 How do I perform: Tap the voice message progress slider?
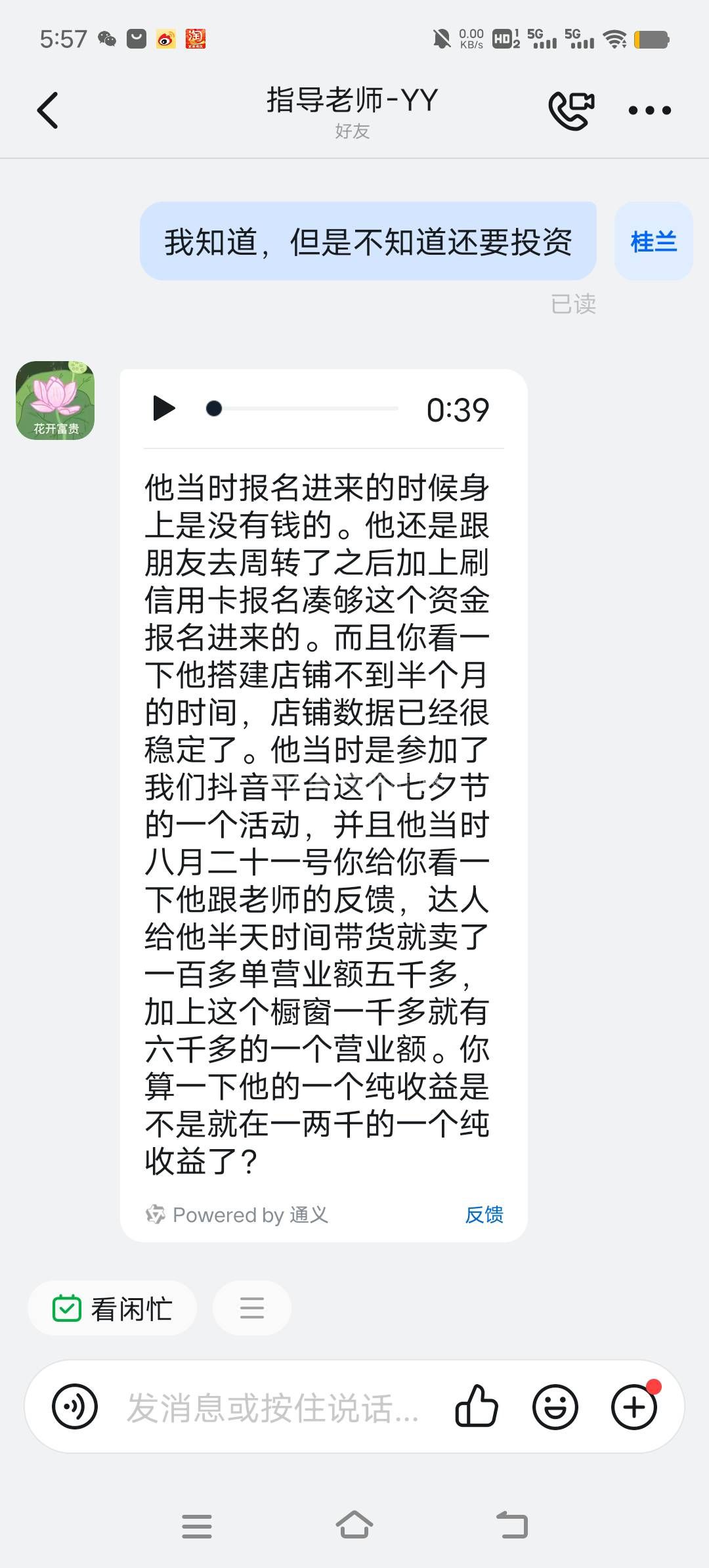pos(305,408)
